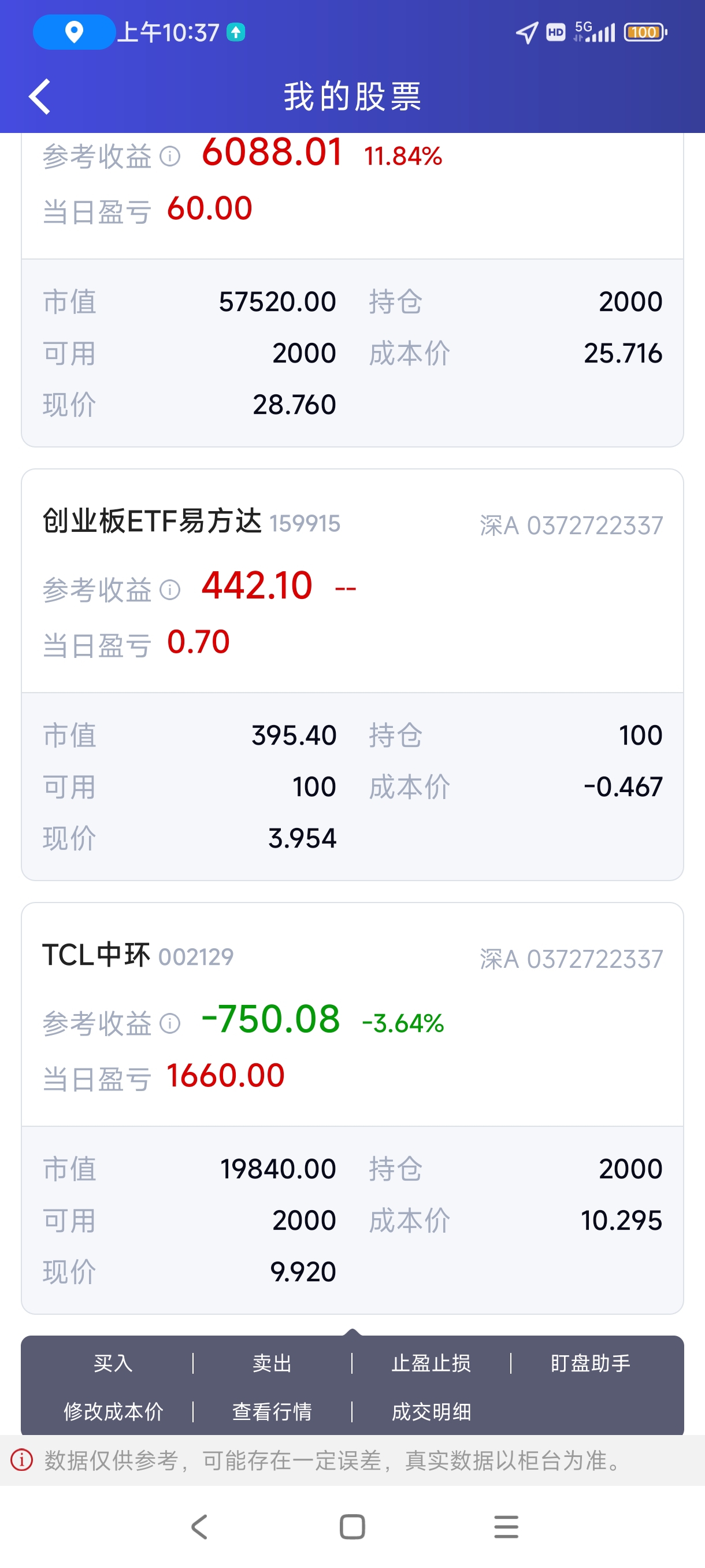
Task: View 成交明细
Action: (431, 1411)
